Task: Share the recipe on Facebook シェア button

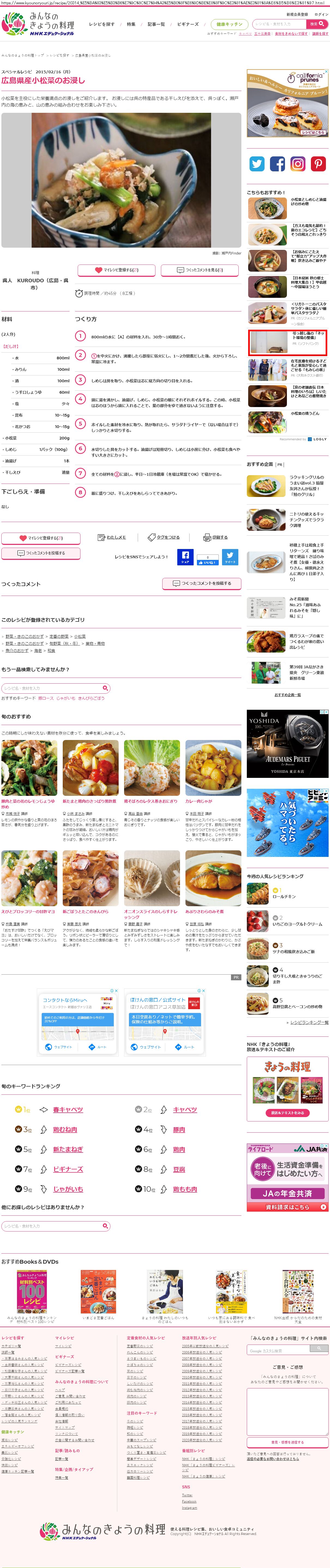Action: click(x=185, y=557)
